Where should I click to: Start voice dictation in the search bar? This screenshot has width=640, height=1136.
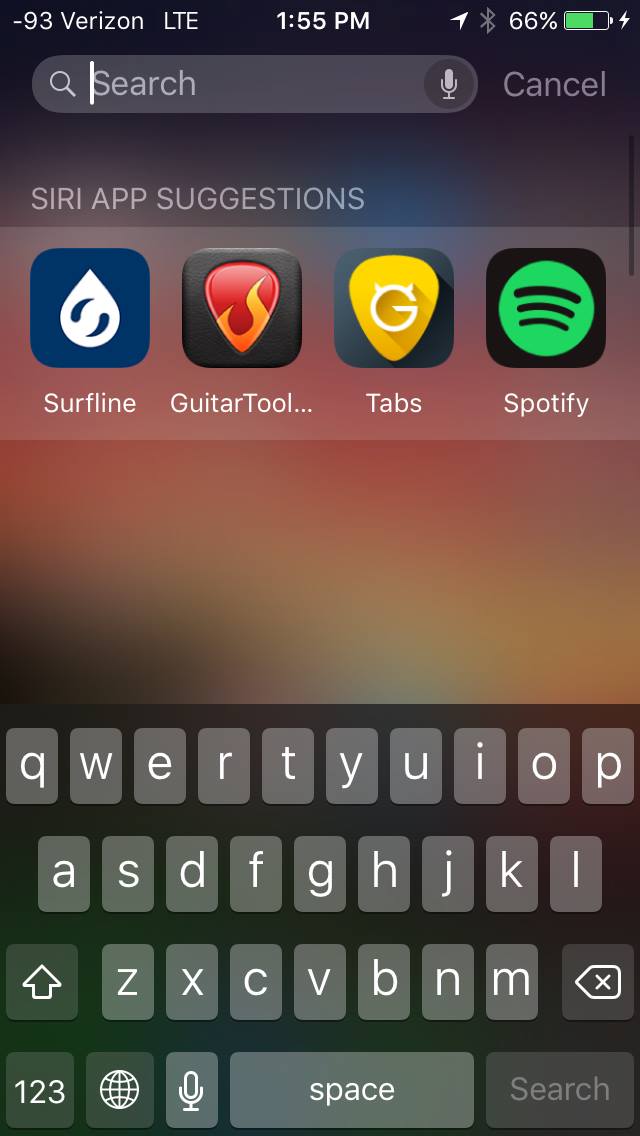pyautogui.click(x=449, y=85)
